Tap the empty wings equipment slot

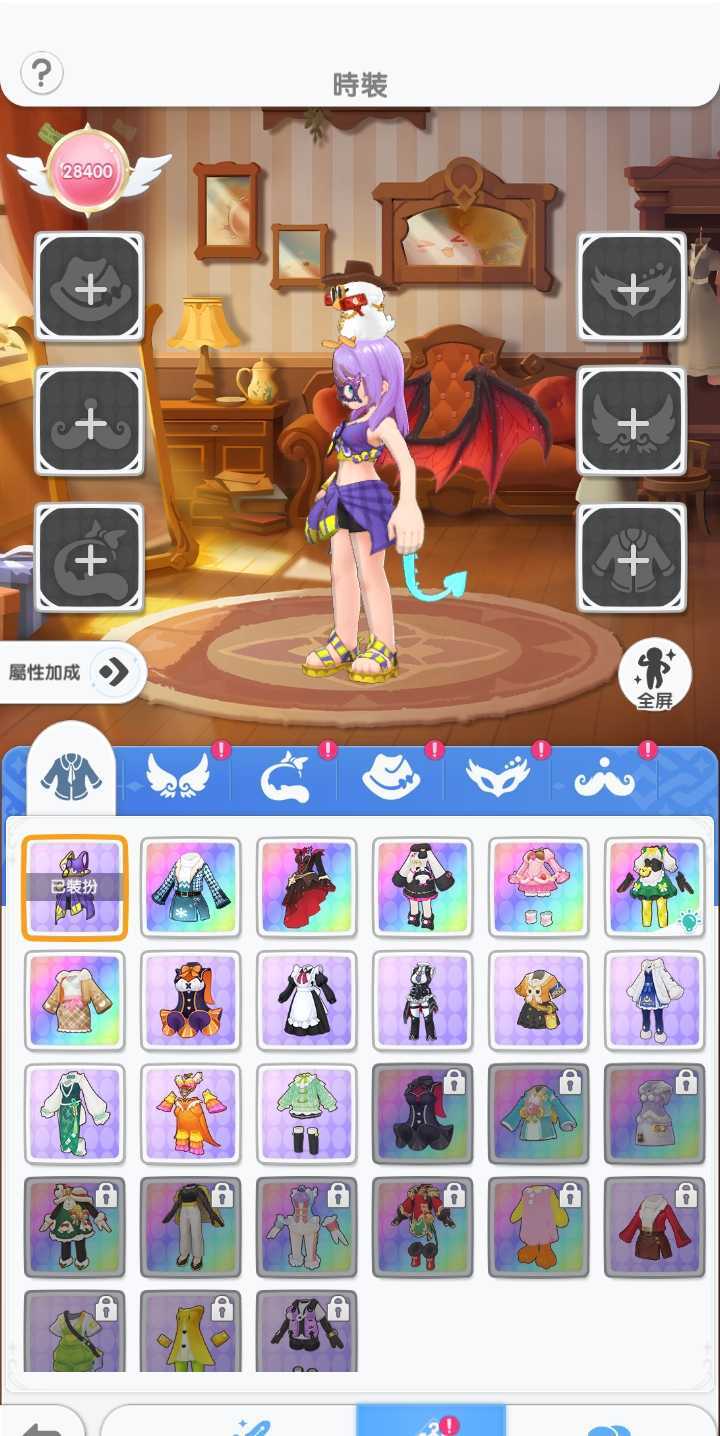click(632, 422)
